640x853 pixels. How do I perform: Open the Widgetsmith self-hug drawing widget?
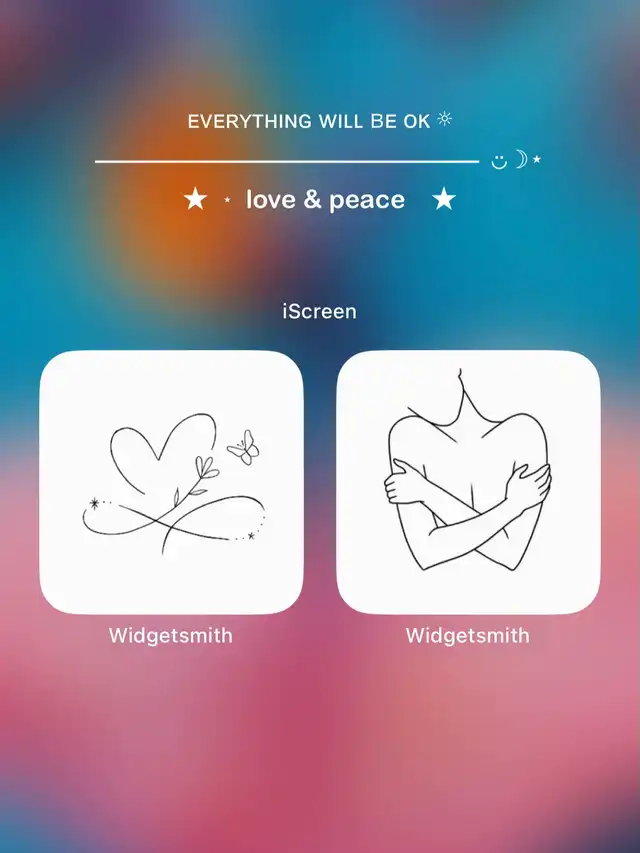click(x=468, y=482)
